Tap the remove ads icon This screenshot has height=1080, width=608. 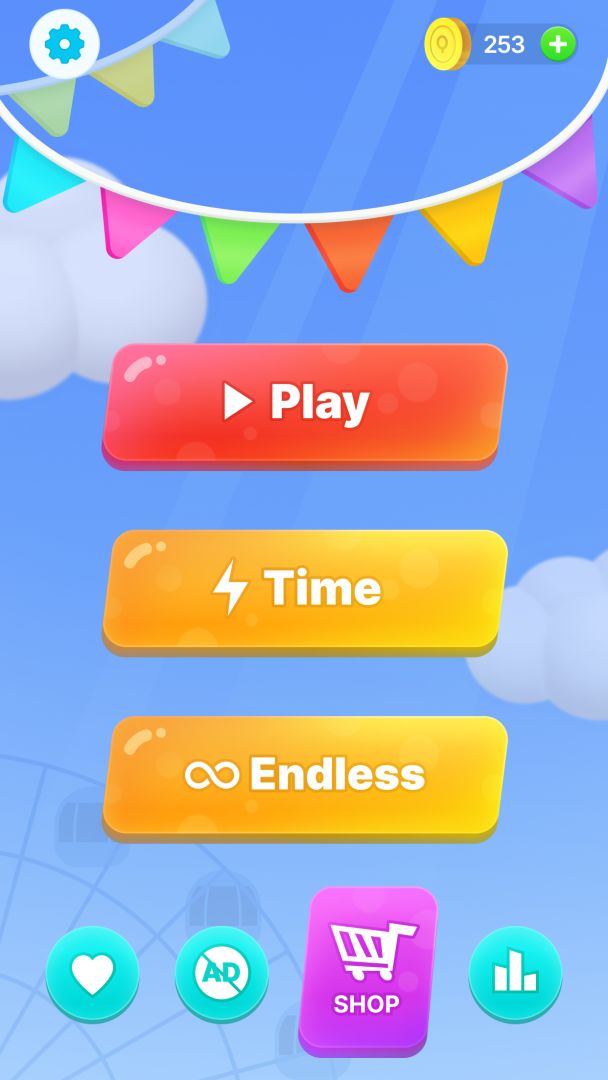(x=222, y=973)
